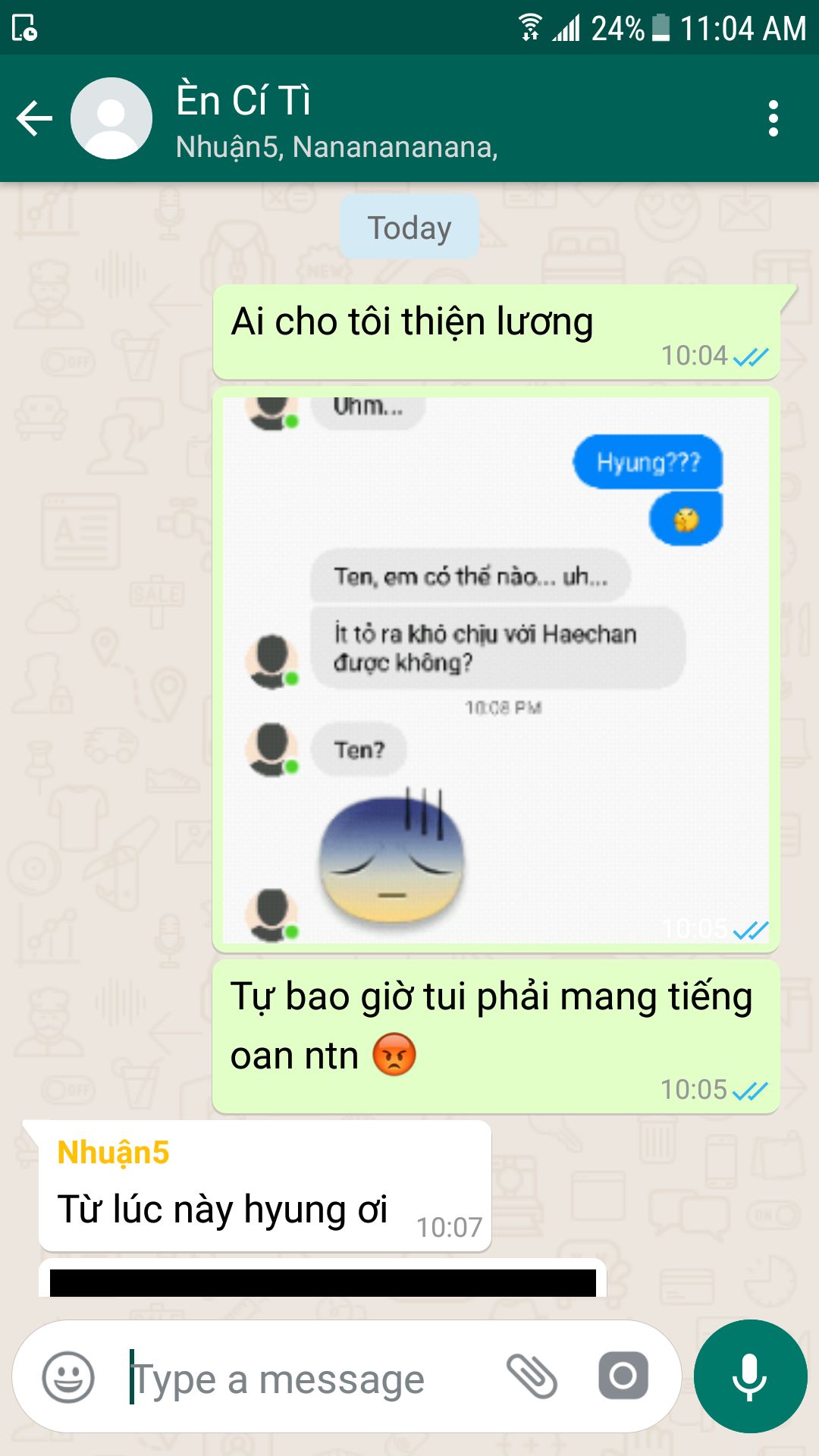View the sent screenshot image at 10:05
The width and height of the screenshot is (819, 1456).
click(496, 670)
